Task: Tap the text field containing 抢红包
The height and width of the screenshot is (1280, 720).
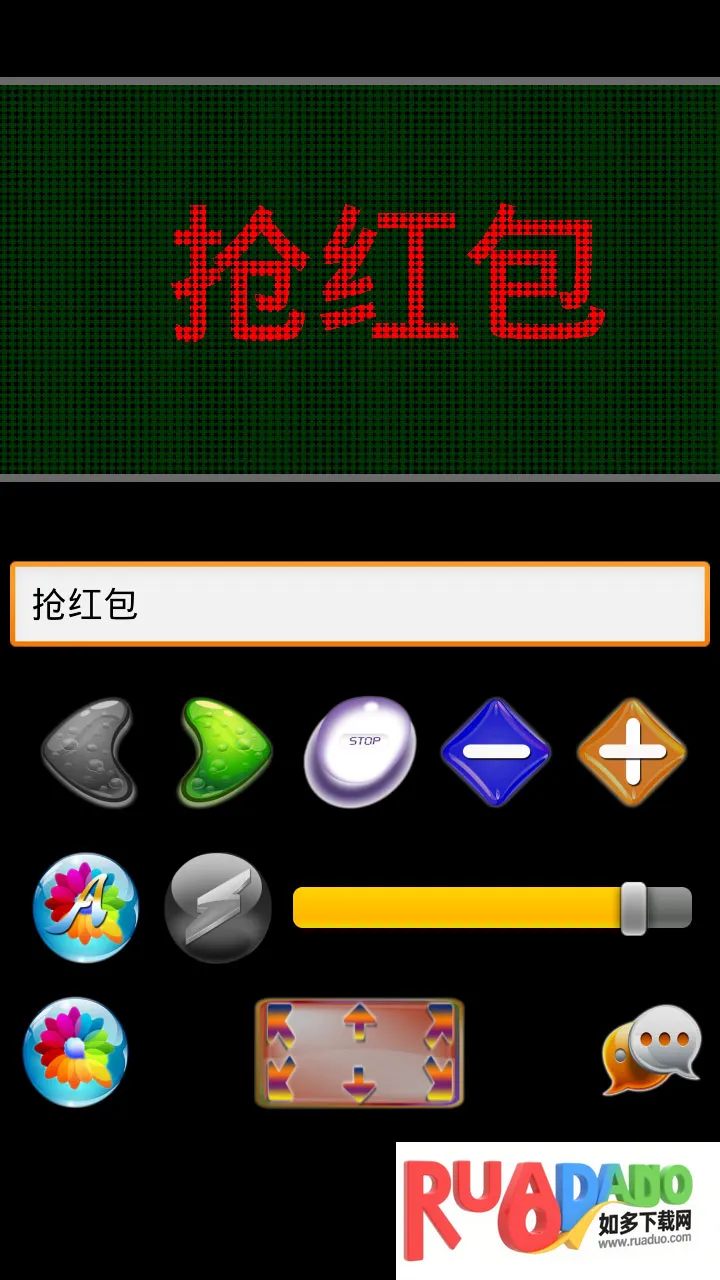Action: click(x=360, y=604)
